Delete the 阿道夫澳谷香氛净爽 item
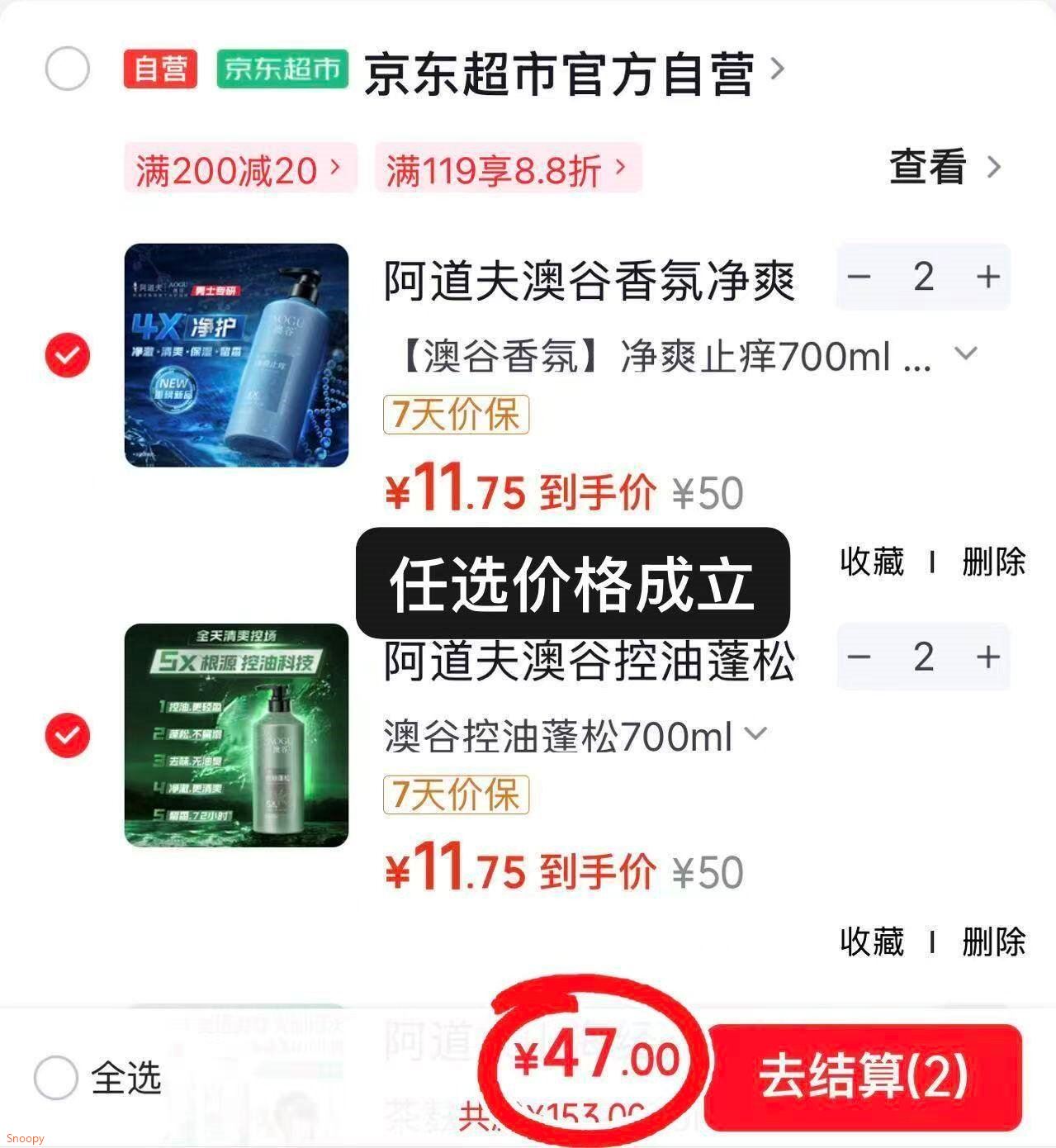This screenshot has height=1148, width=1056. [993, 562]
